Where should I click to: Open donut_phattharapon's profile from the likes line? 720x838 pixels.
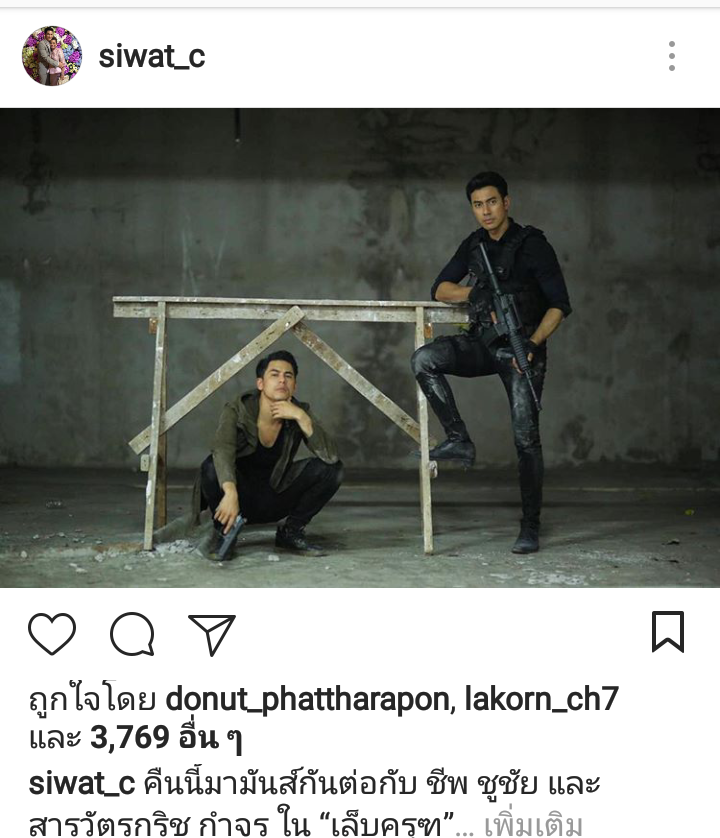(x=307, y=700)
